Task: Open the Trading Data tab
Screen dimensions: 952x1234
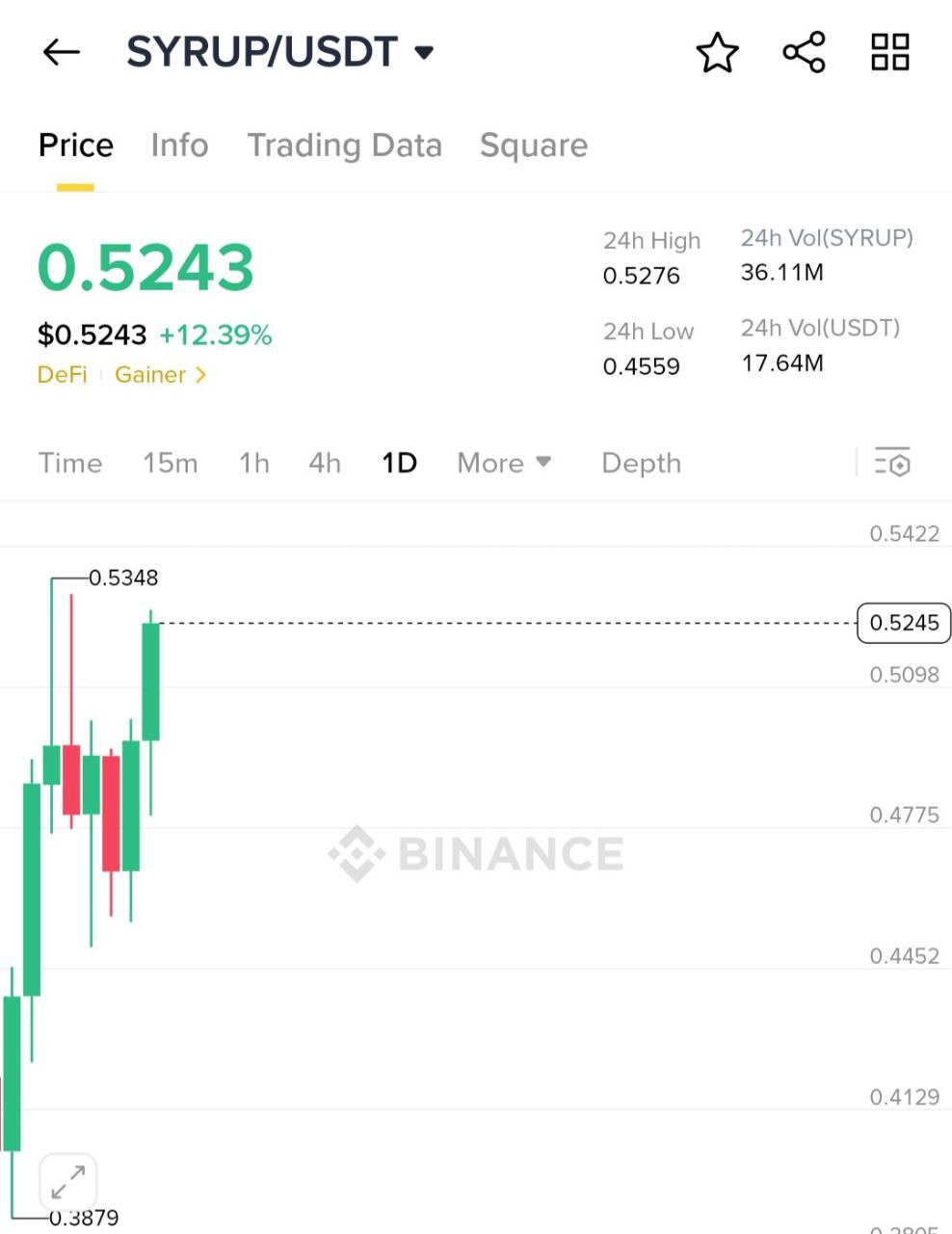Action: [344, 146]
